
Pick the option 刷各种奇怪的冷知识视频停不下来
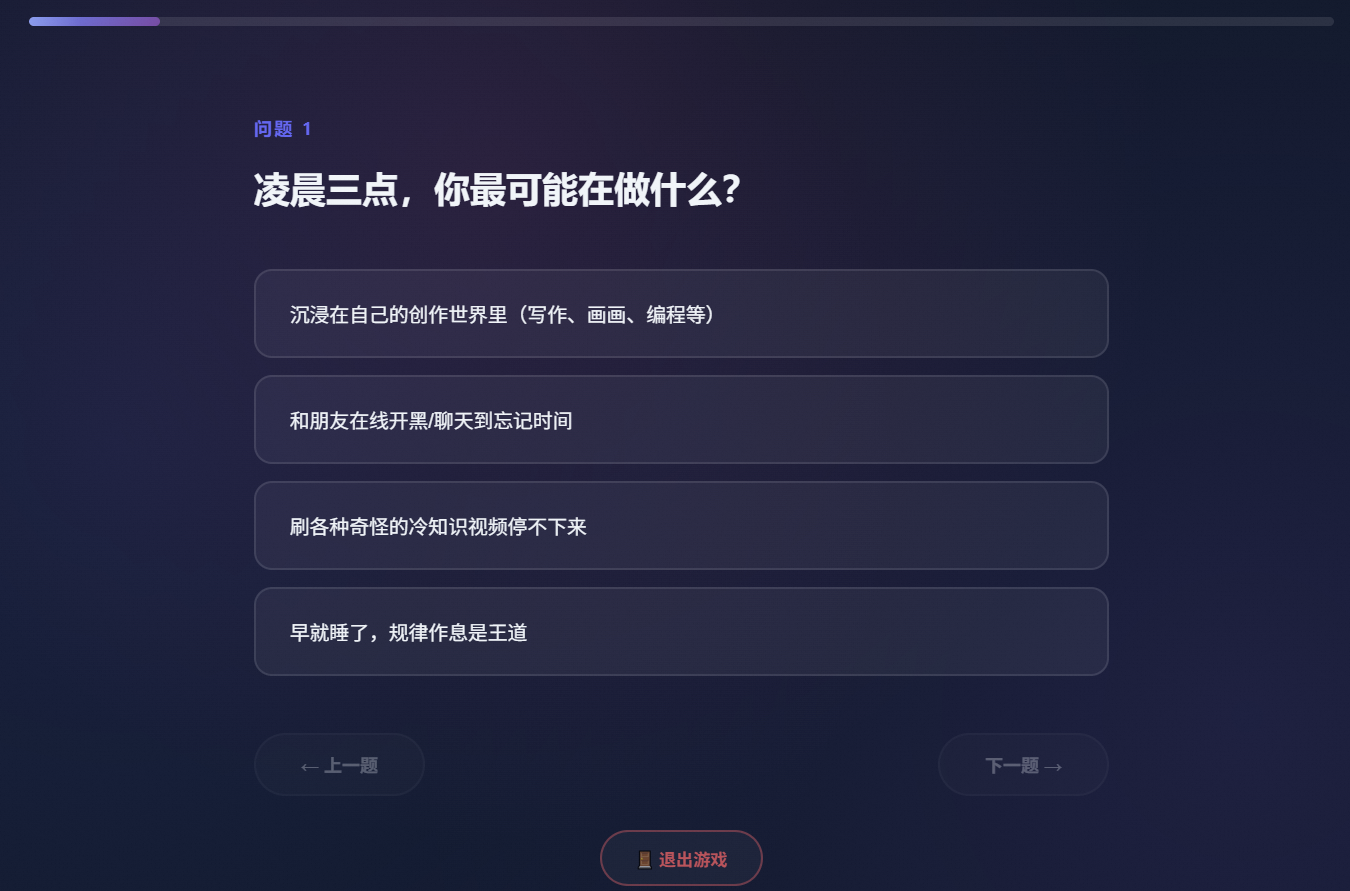(680, 526)
